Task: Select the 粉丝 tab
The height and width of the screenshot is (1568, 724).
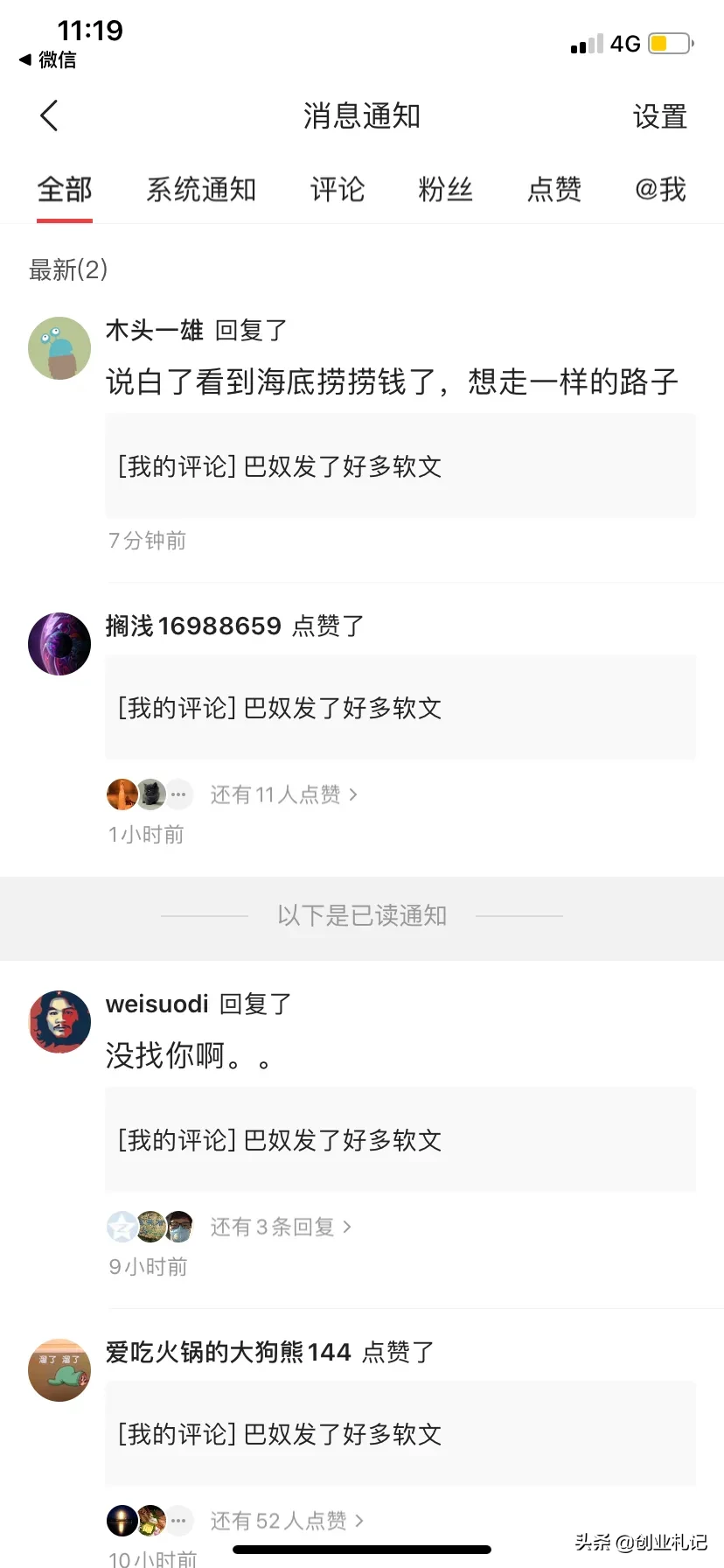Action: click(445, 189)
